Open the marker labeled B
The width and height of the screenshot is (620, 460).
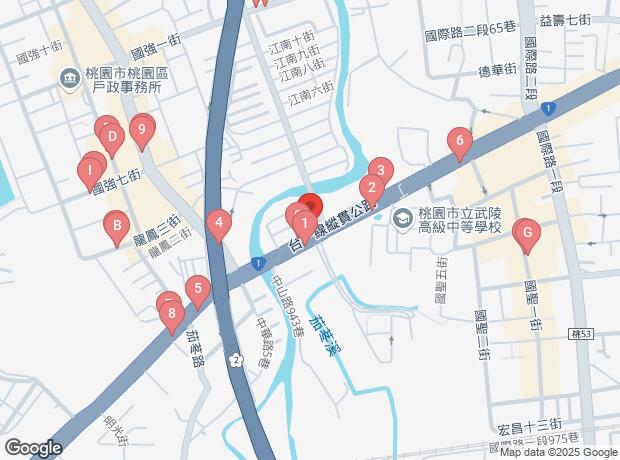tap(117, 226)
